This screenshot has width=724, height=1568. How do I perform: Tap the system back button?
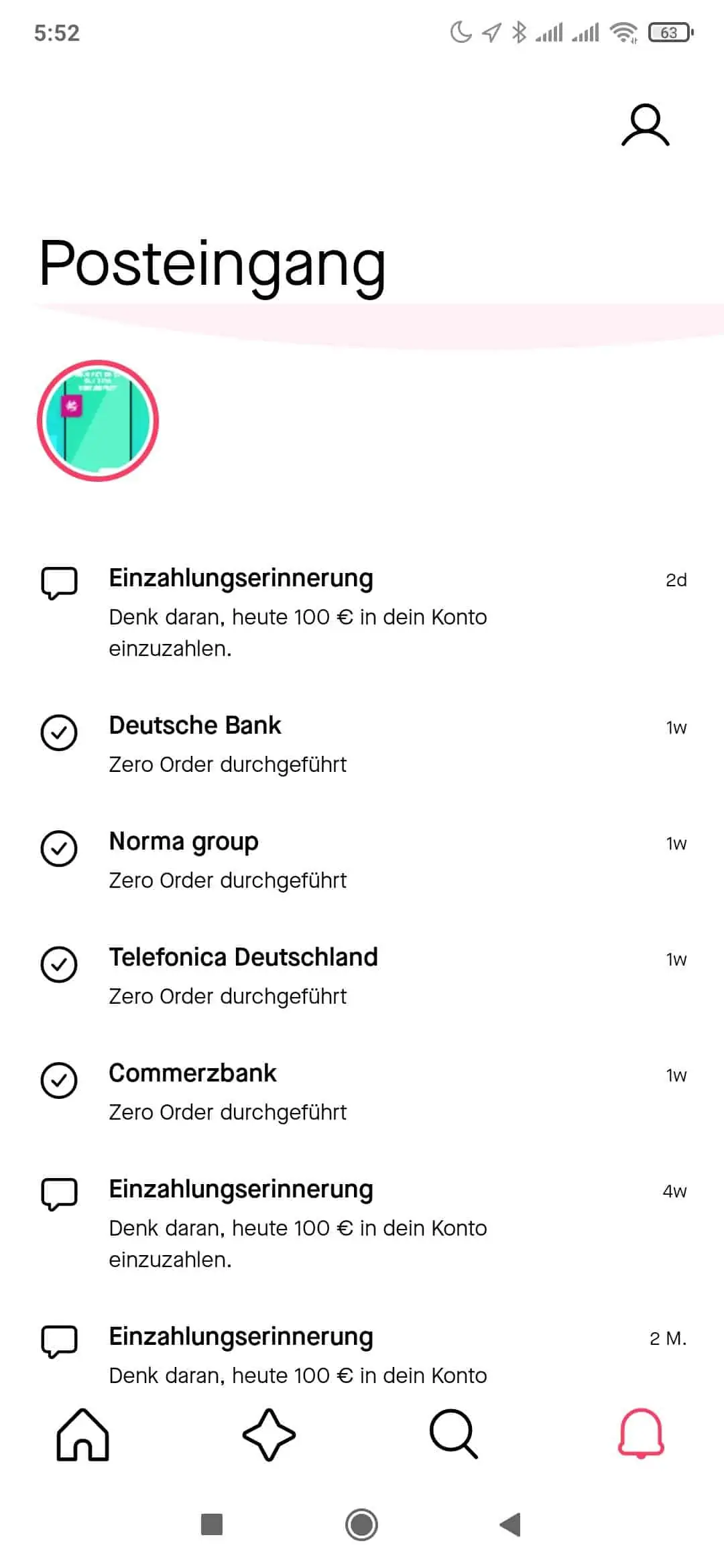(x=511, y=1524)
